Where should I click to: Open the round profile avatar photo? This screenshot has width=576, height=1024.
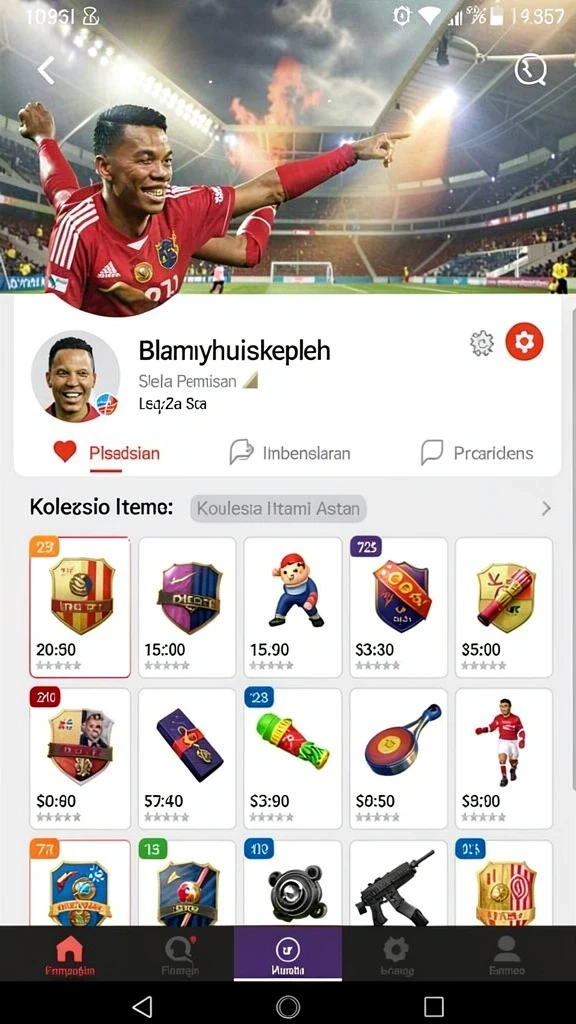pos(76,377)
